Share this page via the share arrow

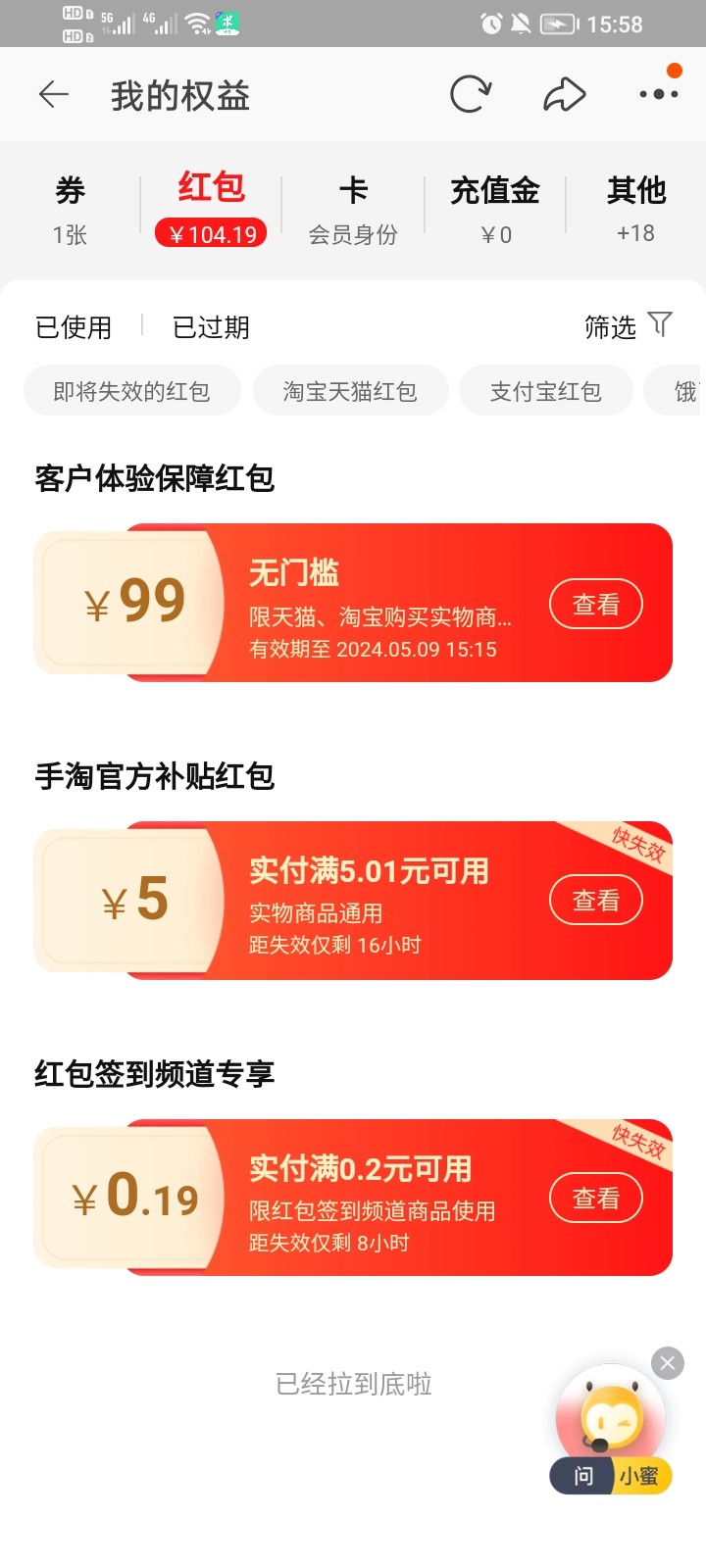[x=564, y=95]
